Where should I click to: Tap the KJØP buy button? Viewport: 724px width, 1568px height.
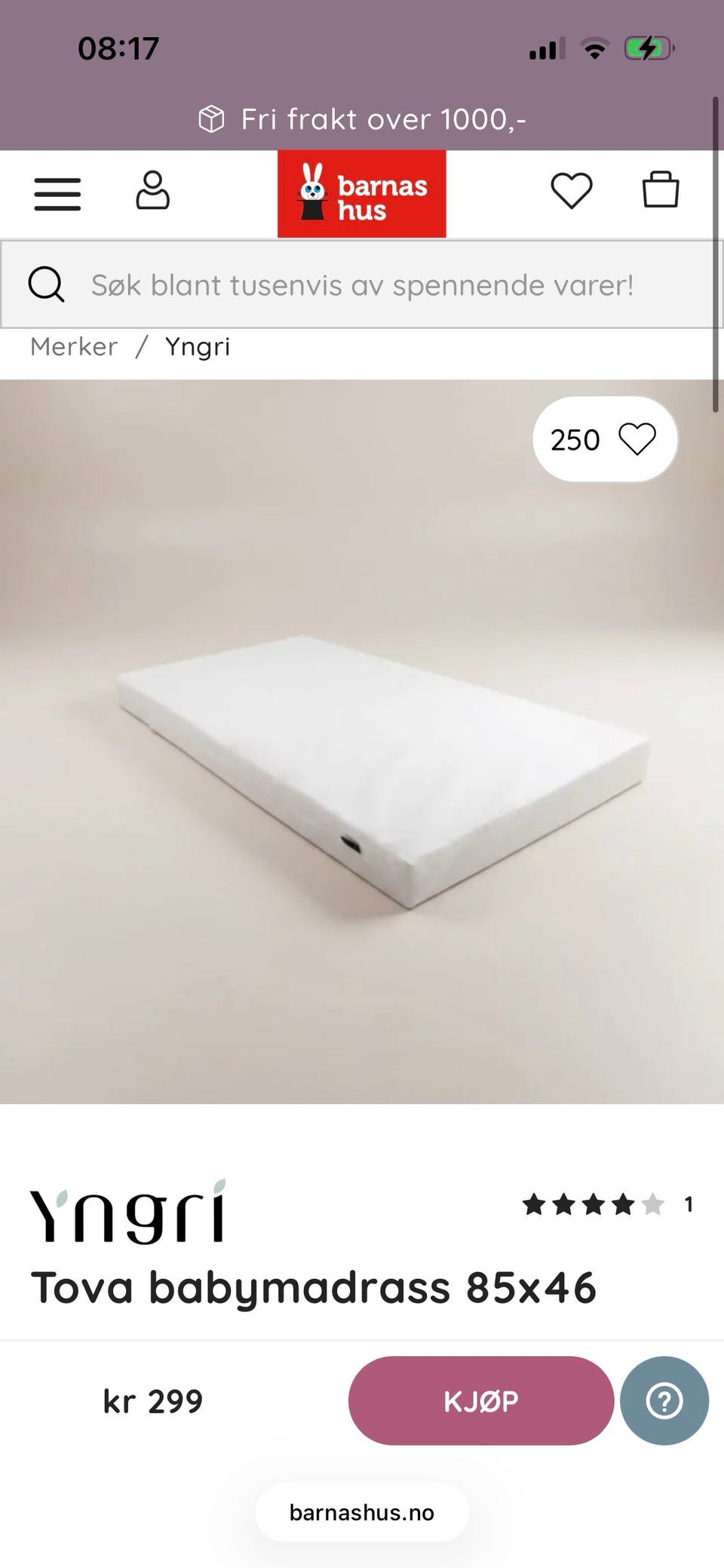[481, 1400]
